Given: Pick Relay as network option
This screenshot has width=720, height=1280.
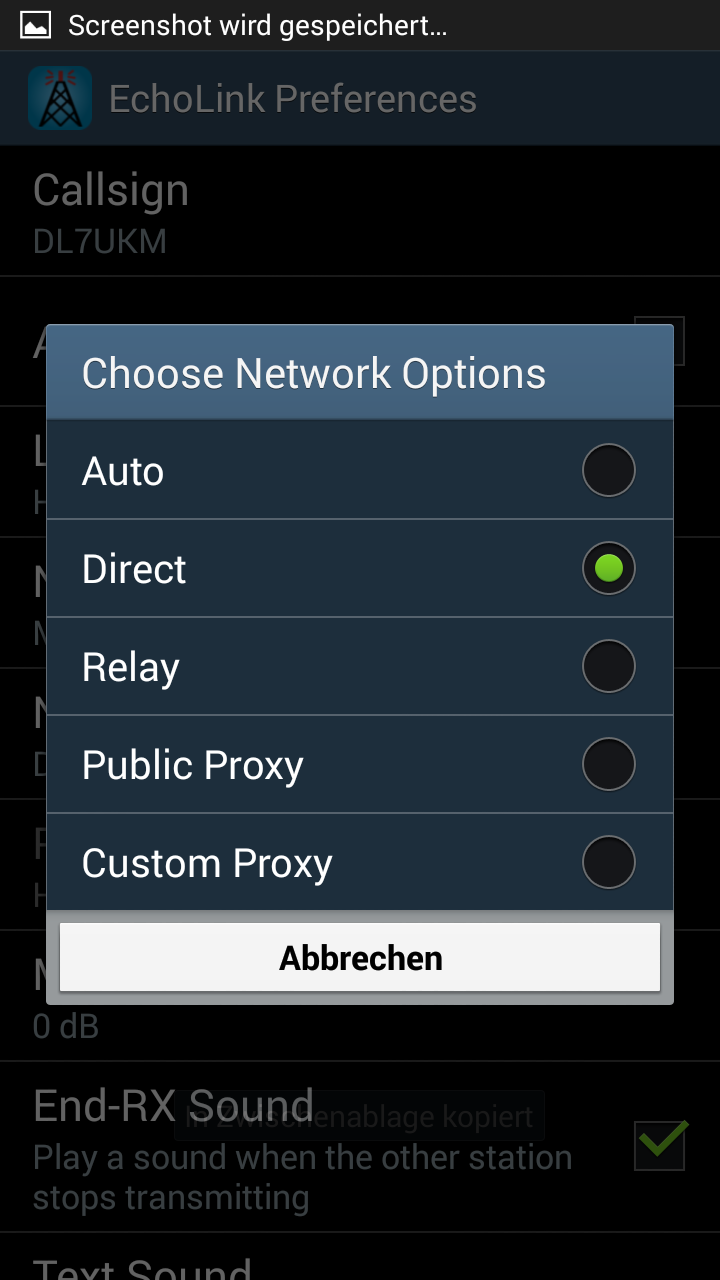Looking at the screenshot, I should (360, 666).
